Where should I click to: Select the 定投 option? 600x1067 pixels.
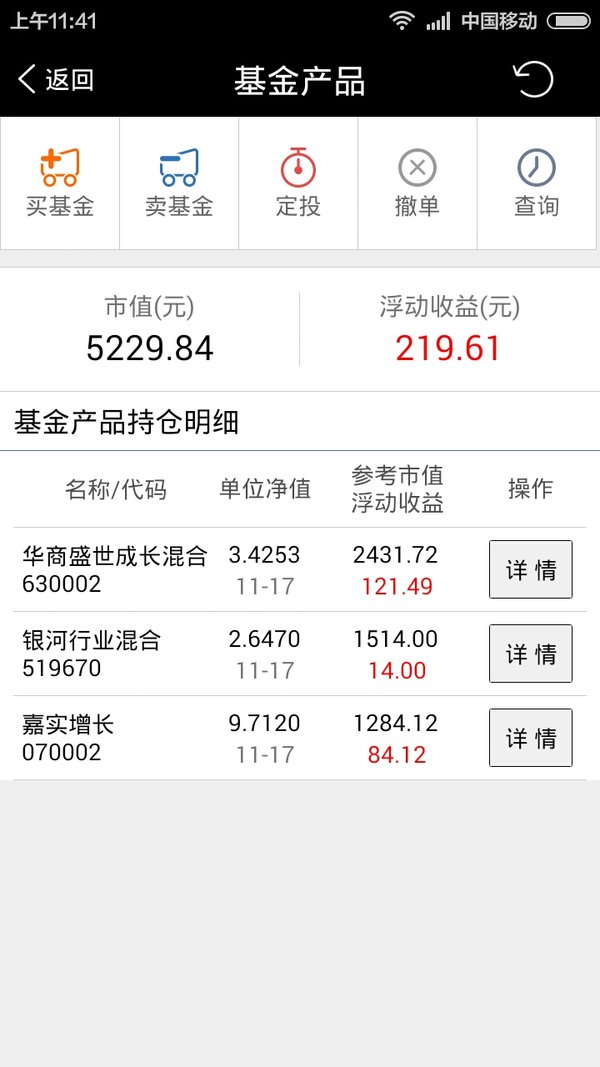tap(298, 184)
